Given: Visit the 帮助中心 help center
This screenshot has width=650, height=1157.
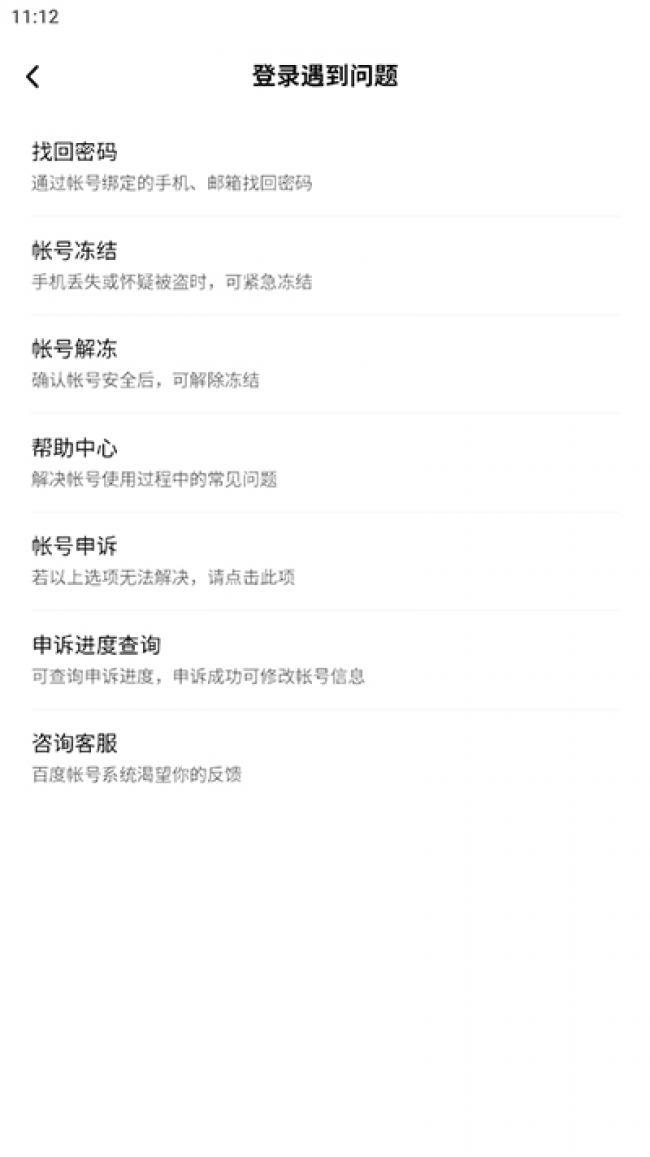Looking at the screenshot, I should coord(325,463).
